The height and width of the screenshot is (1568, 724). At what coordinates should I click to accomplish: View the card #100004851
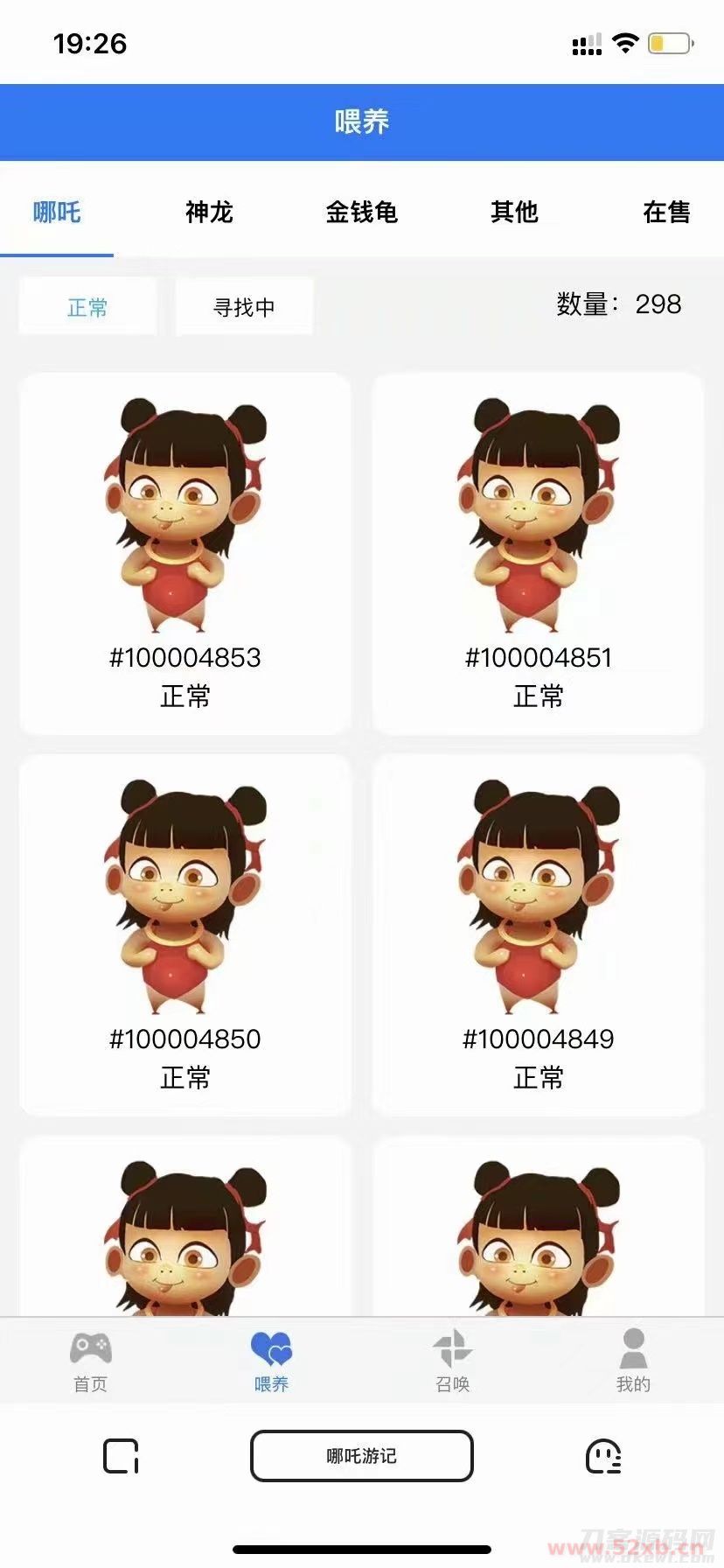click(538, 553)
